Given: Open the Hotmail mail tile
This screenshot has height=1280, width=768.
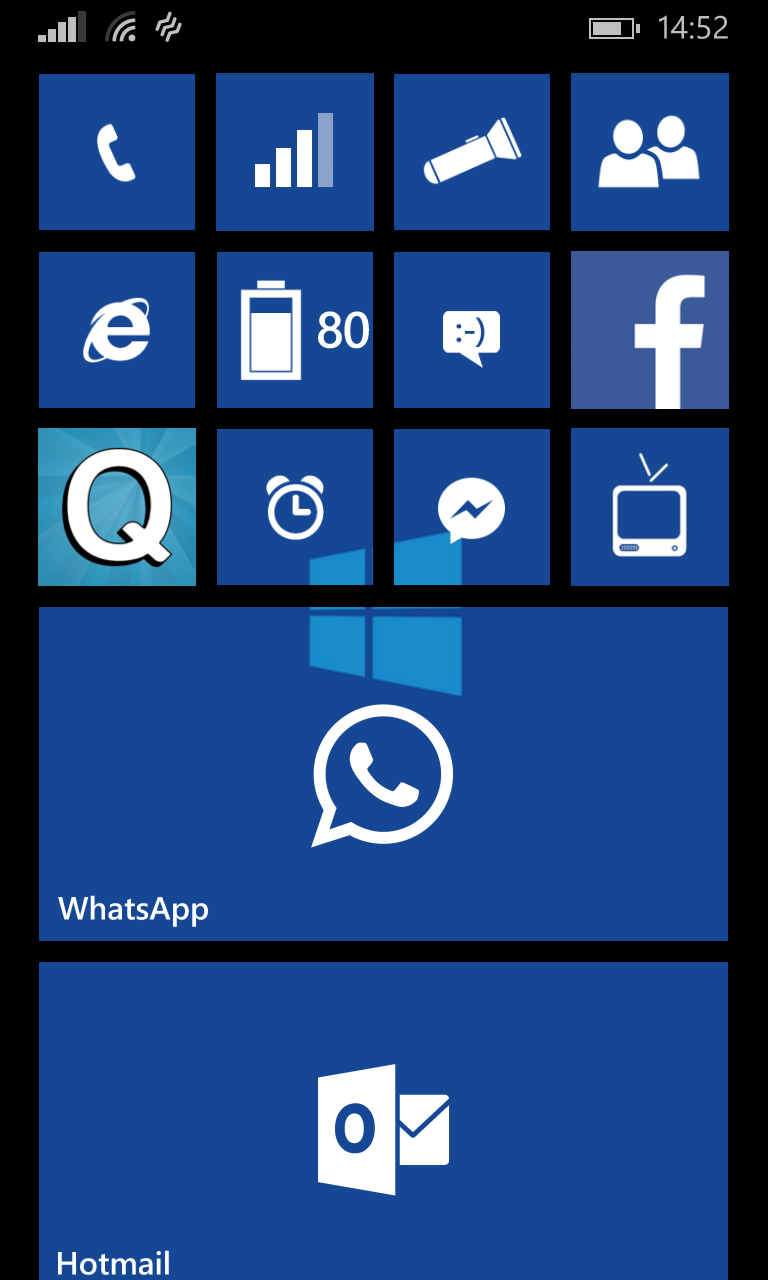Looking at the screenshot, I should tap(383, 1120).
